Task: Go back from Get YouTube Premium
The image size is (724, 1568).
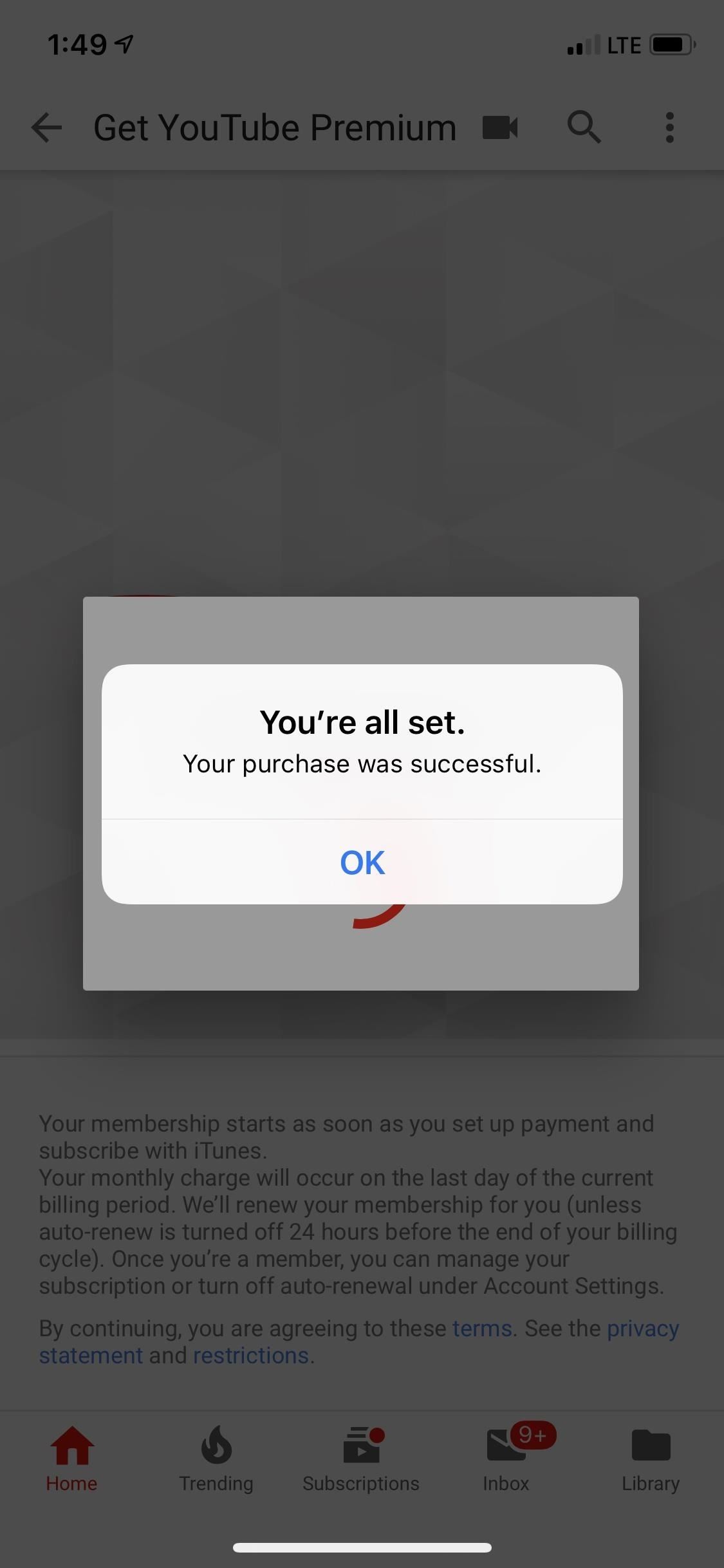Action: point(46,127)
